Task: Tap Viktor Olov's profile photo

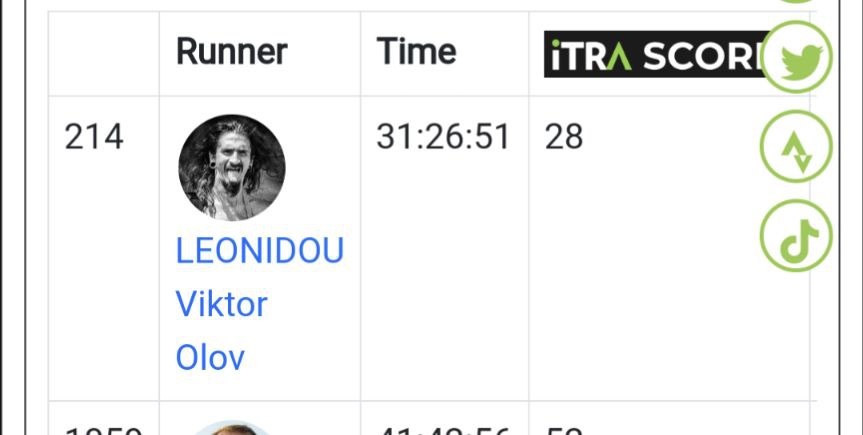Action: (x=232, y=167)
